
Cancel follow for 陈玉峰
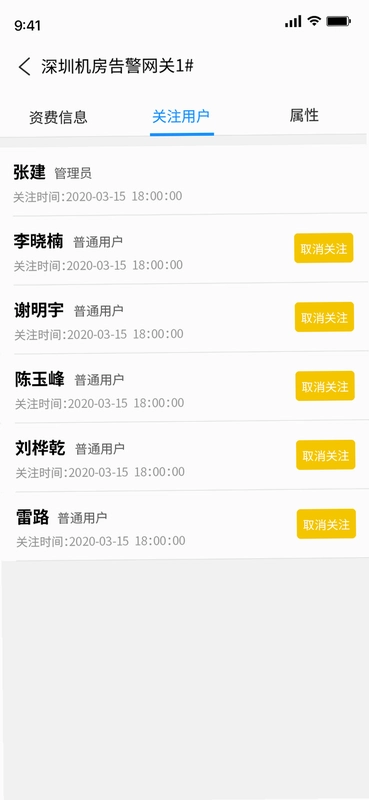[x=325, y=386]
